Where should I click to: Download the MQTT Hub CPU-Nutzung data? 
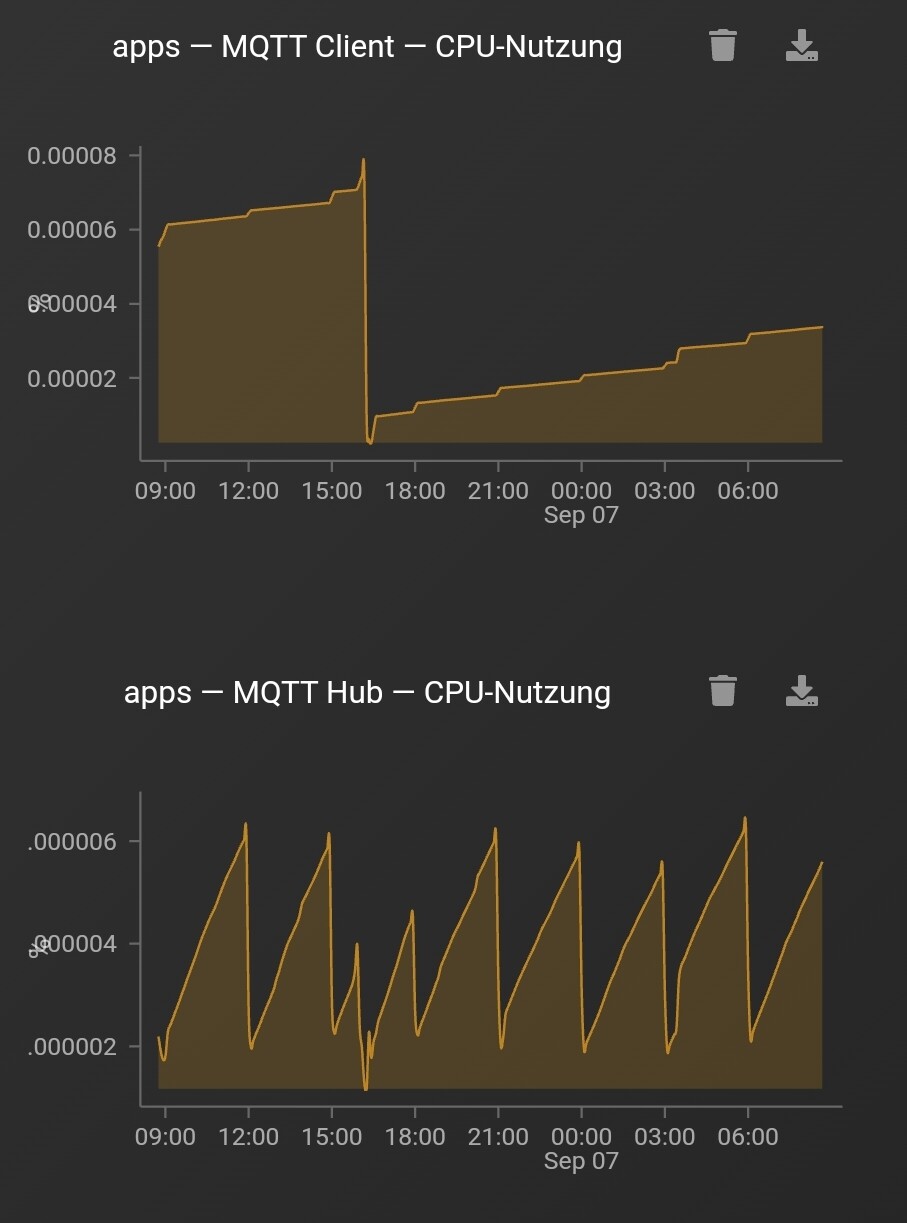pyautogui.click(x=802, y=691)
